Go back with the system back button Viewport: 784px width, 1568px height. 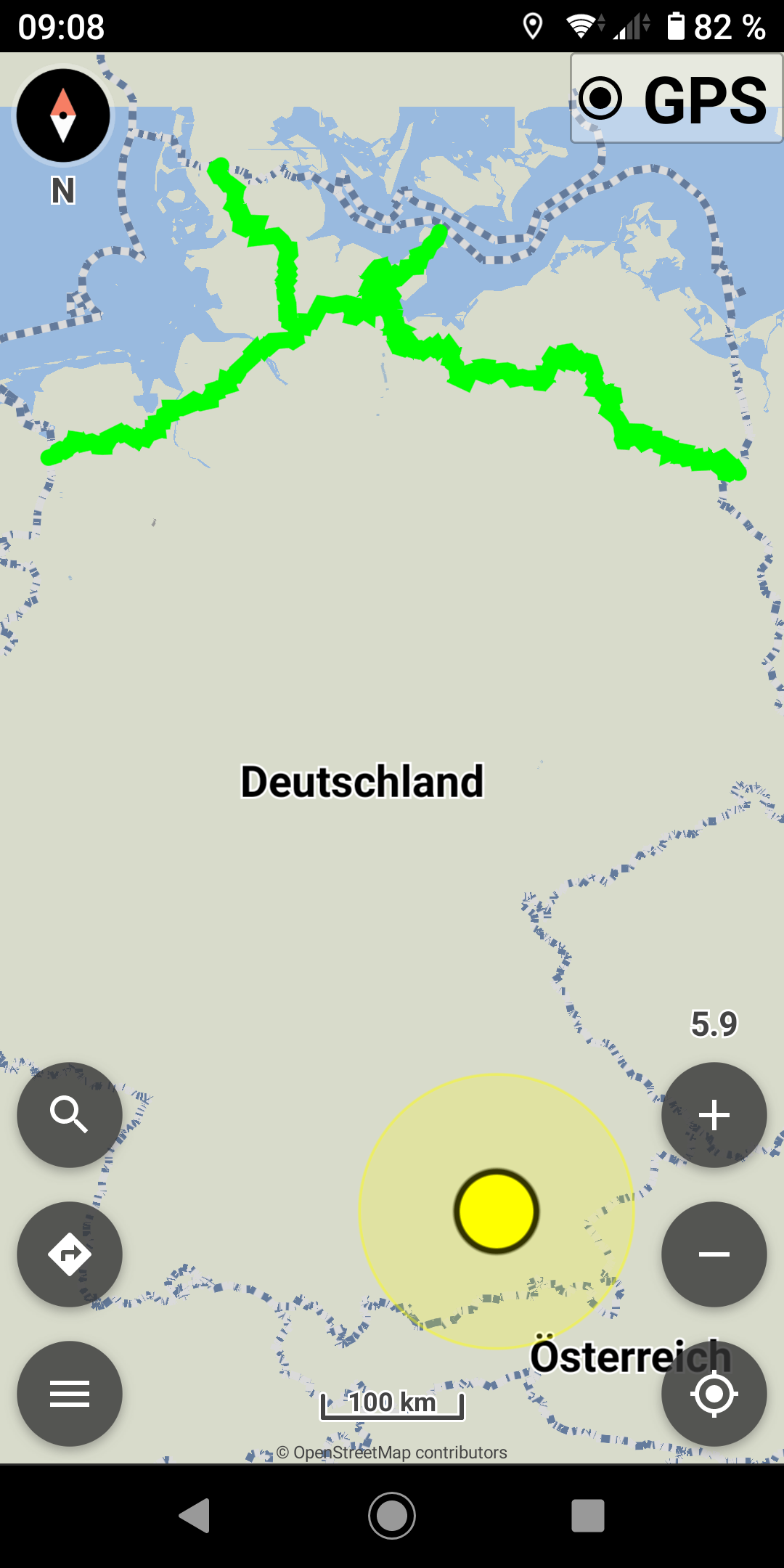point(195,1516)
